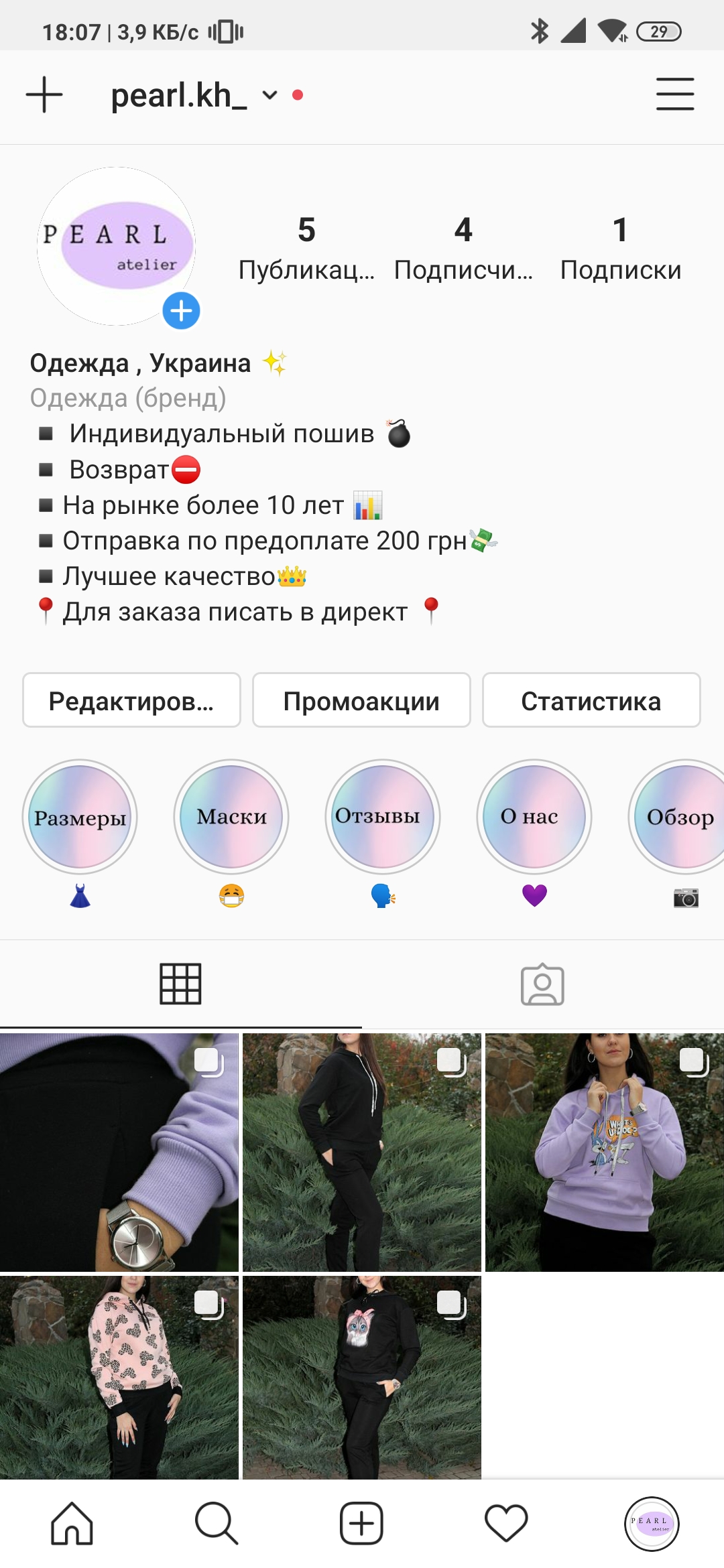View Статистика
Screen dimensions: 724x1568
point(591,700)
